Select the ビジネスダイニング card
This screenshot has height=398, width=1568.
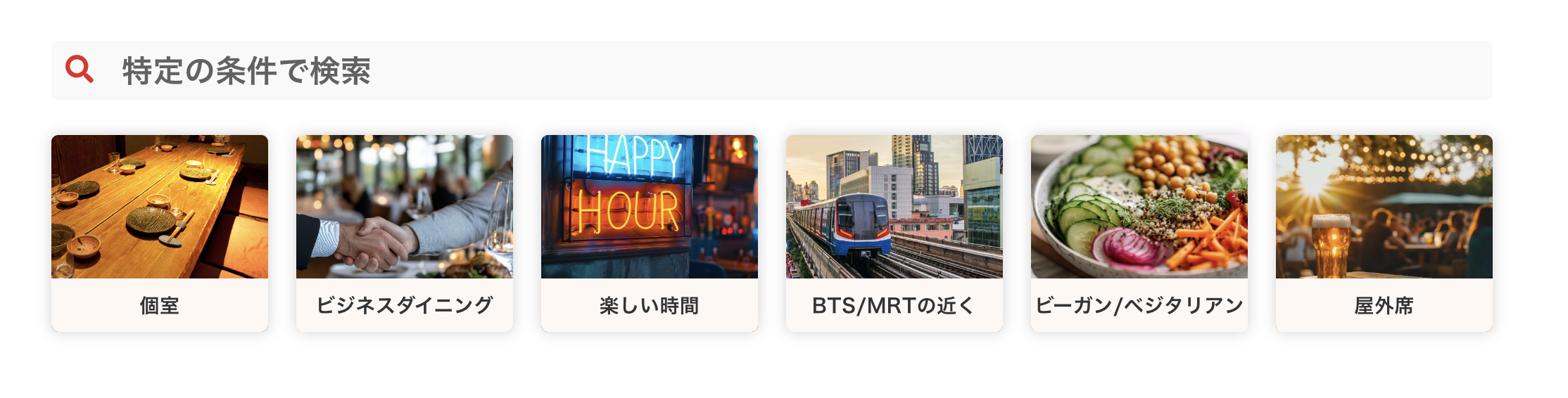tap(405, 233)
